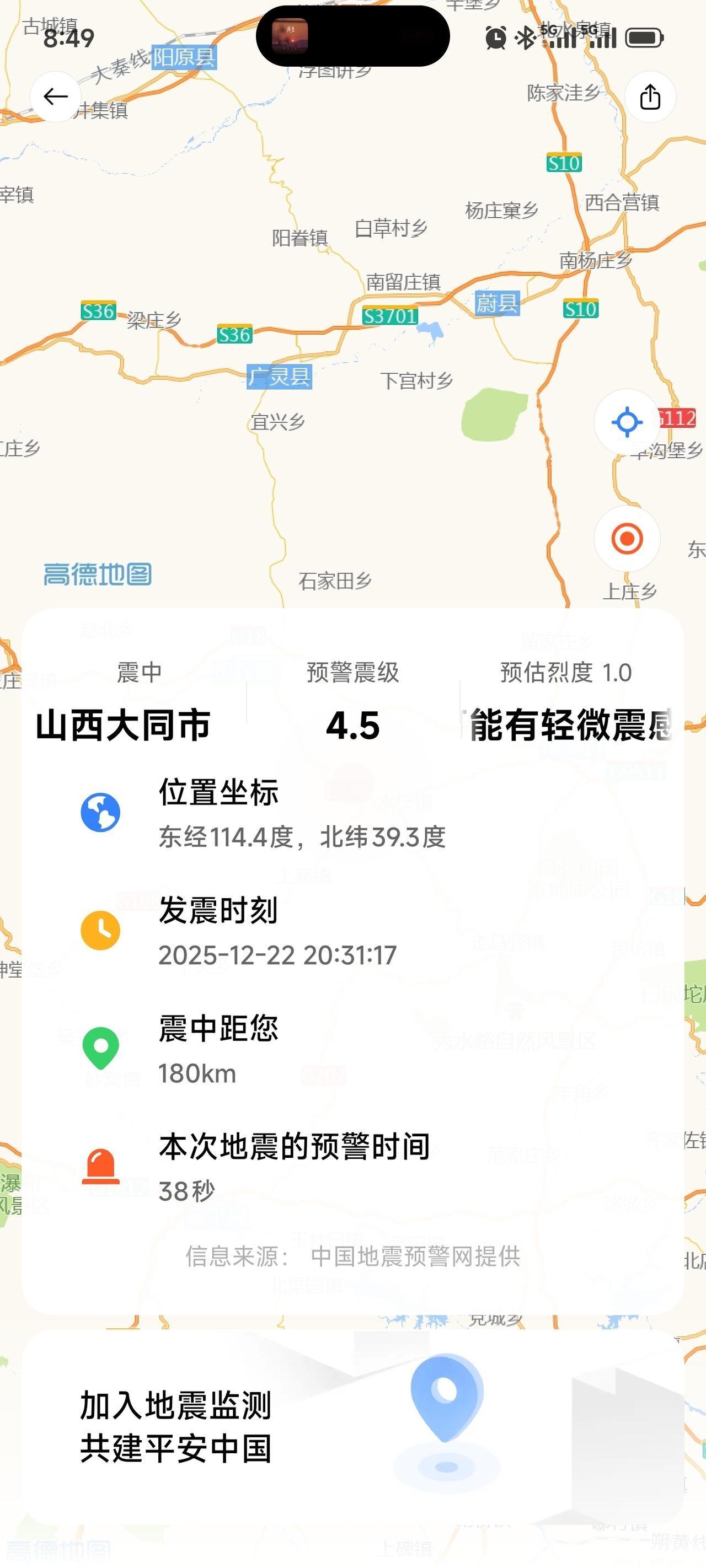Tap the Bluetooth icon in the status bar
The image size is (706, 1568).
pyautogui.click(x=524, y=37)
